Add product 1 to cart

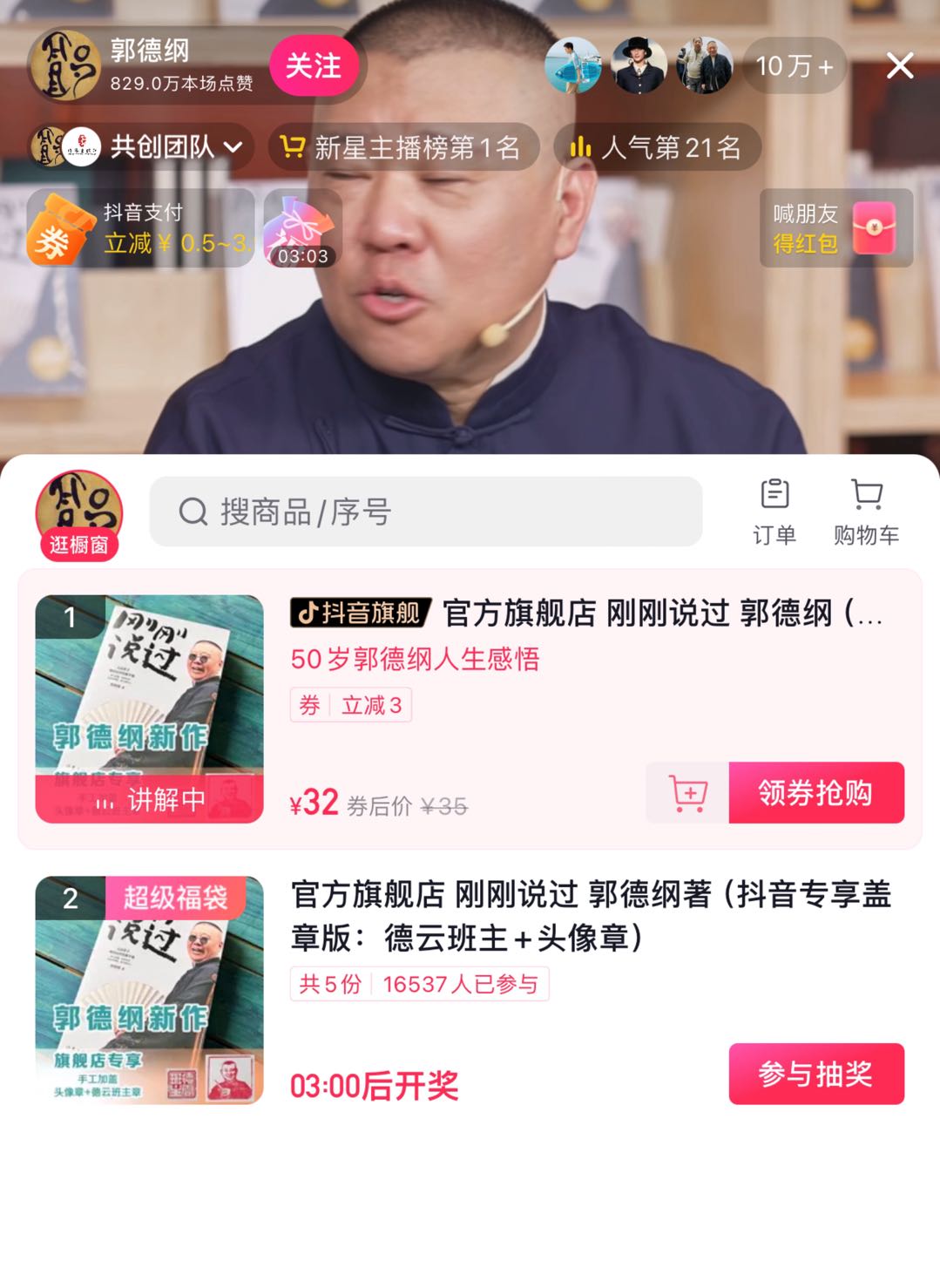[x=687, y=793]
